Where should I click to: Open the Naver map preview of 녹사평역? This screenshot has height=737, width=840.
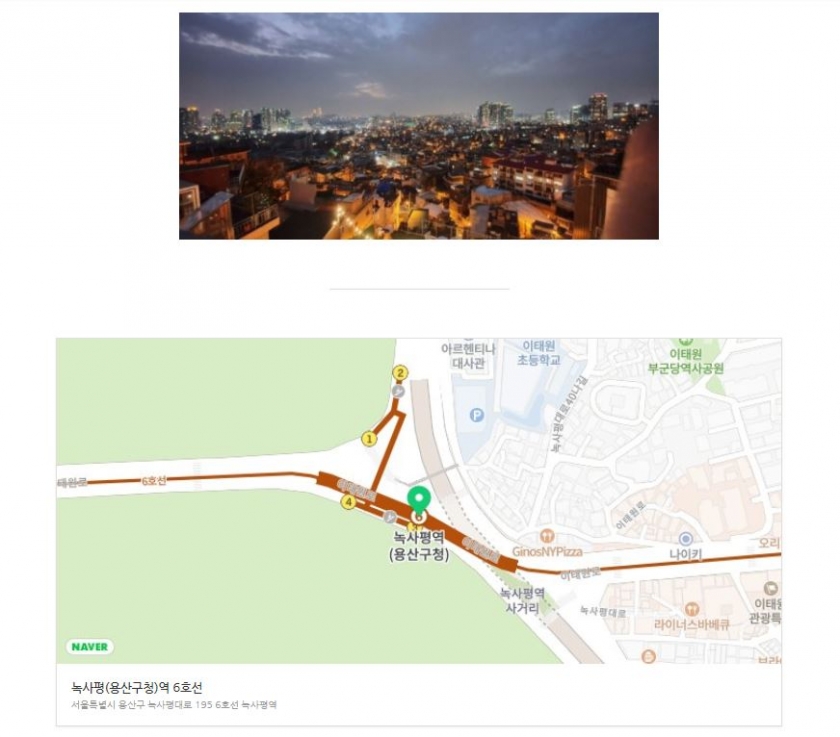(418, 500)
